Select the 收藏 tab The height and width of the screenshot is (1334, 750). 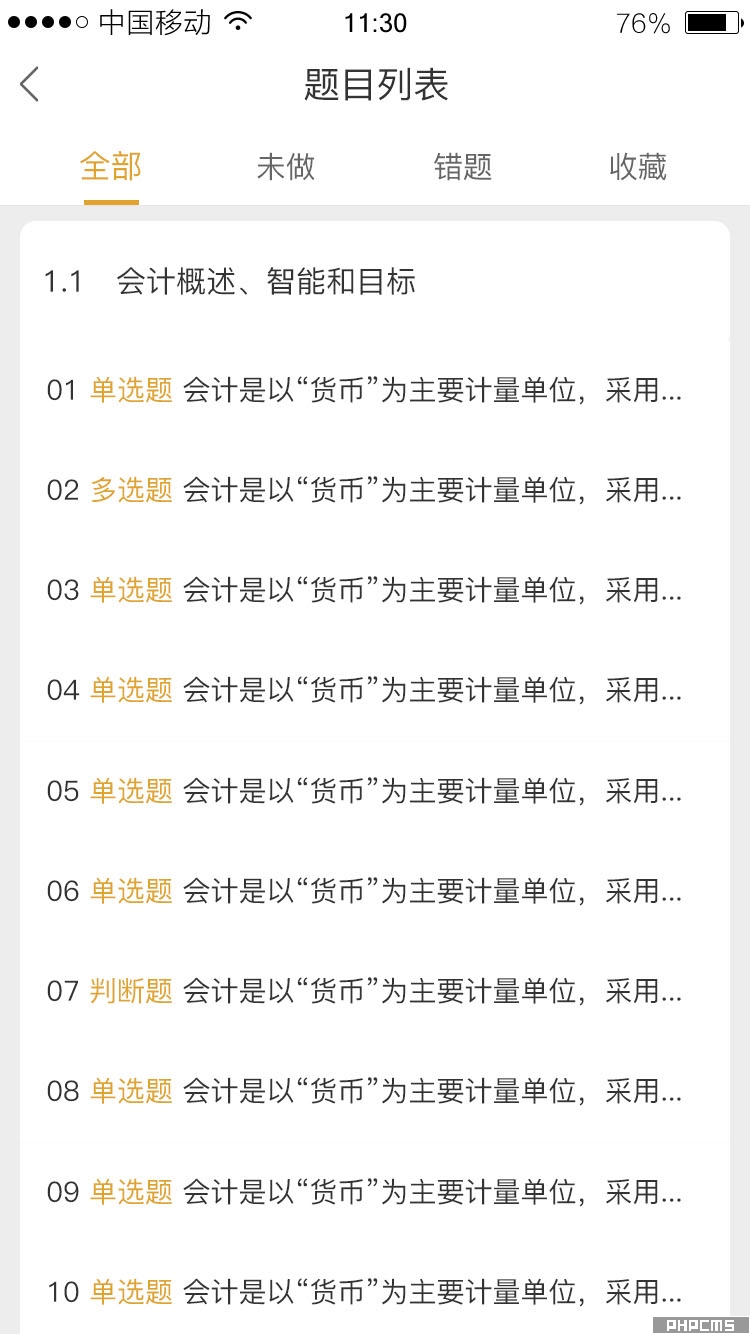tap(638, 167)
